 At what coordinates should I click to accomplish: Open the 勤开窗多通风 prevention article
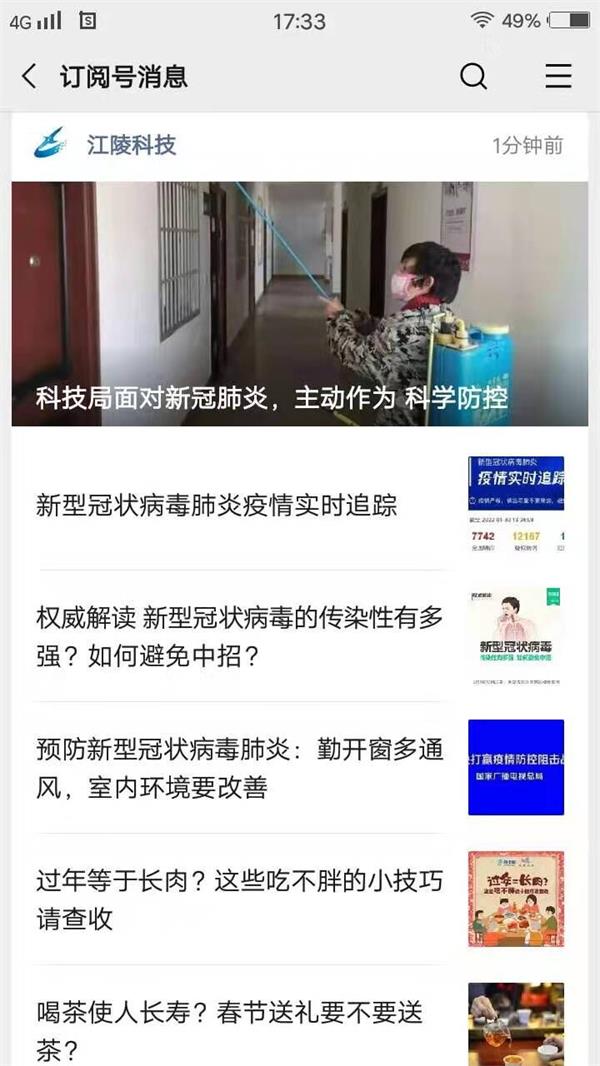[240, 768]
